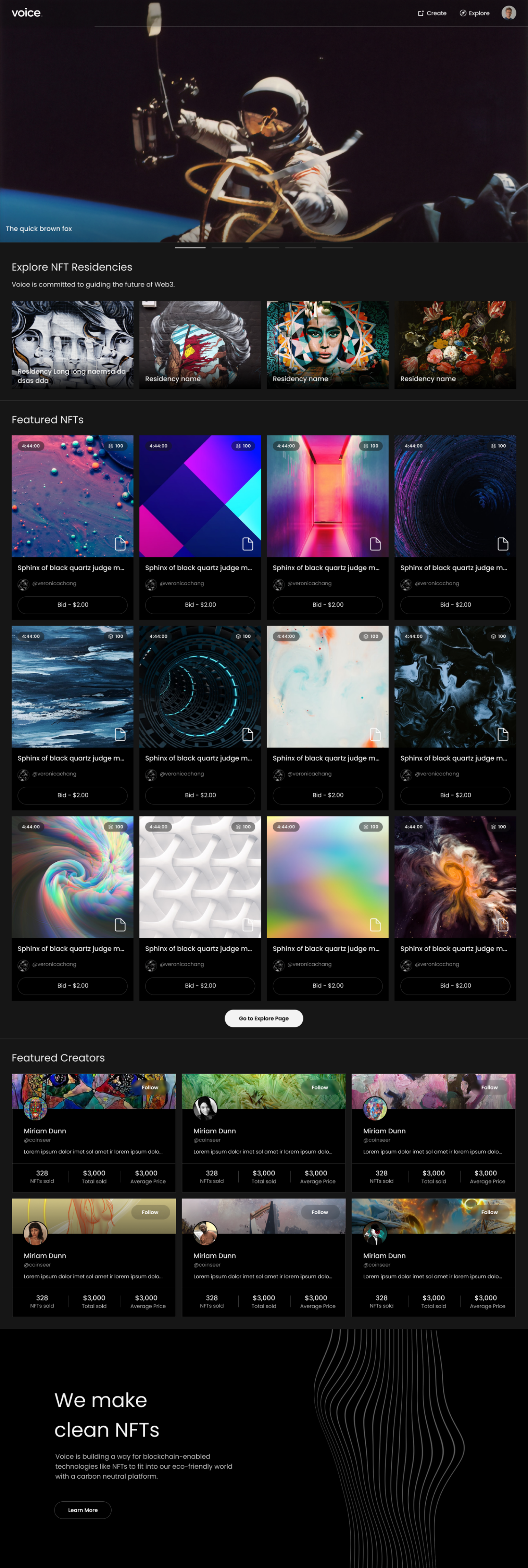Viewport: 528px width, 1568px height.
Task: Bid $2.00 on the neon corridor NFT
Action: (327, 604)
